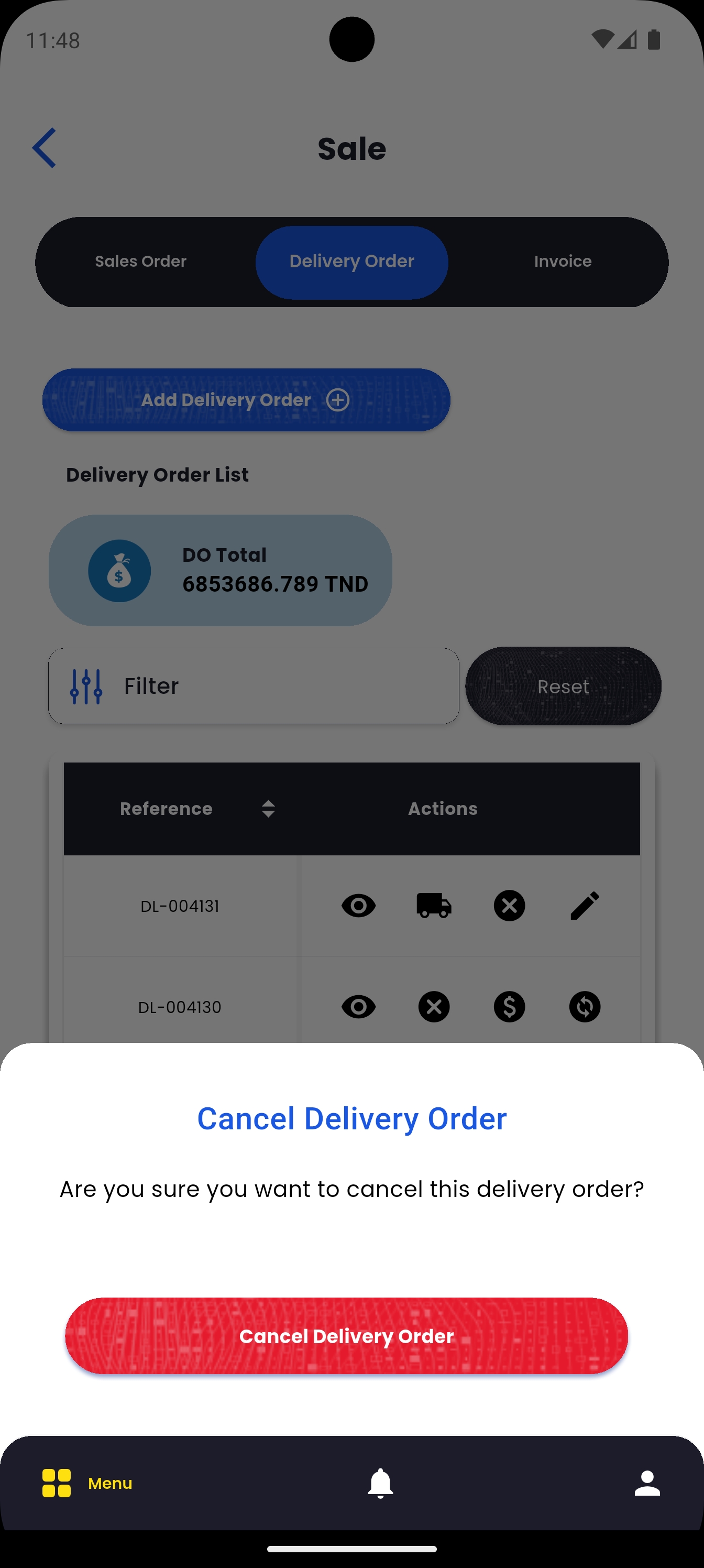Open the Menu in the bottom bar
This screenshot has width=704, height=1568.
tap(87, 1483)
